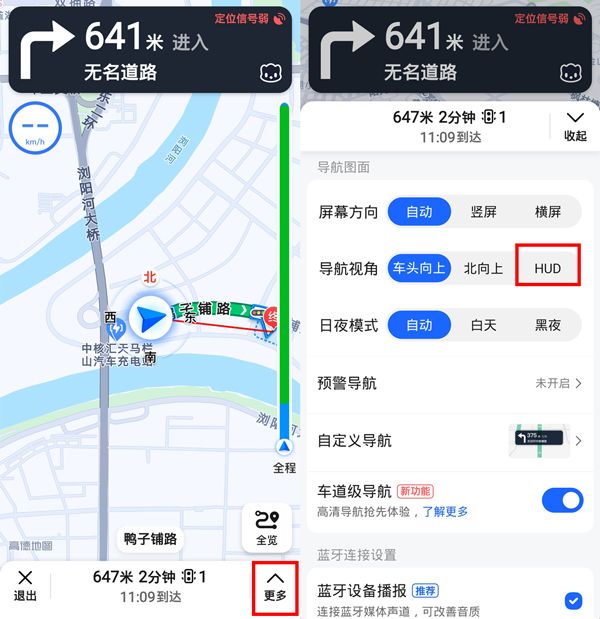The width and height of the screenshot is (600, 619).
Task: Switch 日夜模式 to 黑夜
Action: click(548, 325)
